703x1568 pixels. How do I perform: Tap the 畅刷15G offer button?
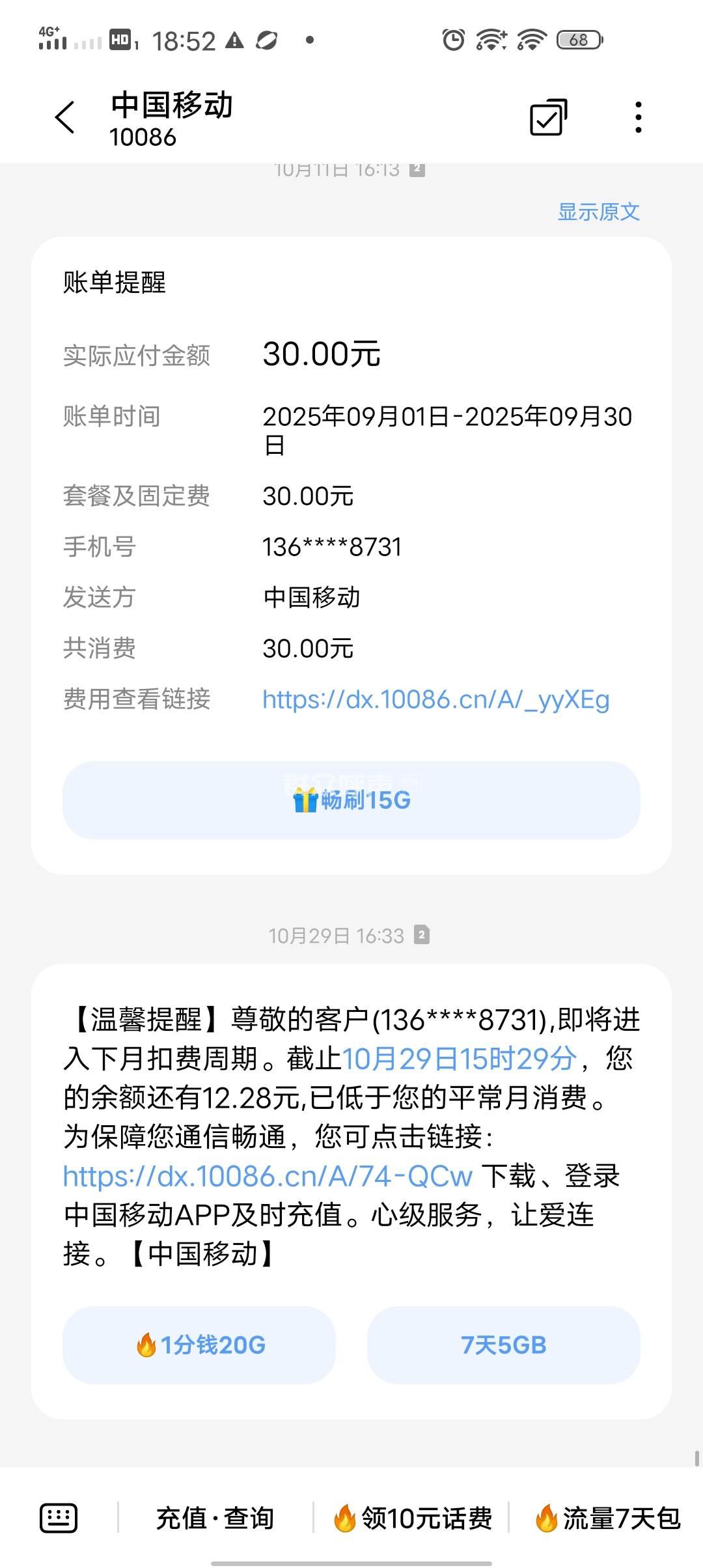pyautogui.click(x=351, y=800)
